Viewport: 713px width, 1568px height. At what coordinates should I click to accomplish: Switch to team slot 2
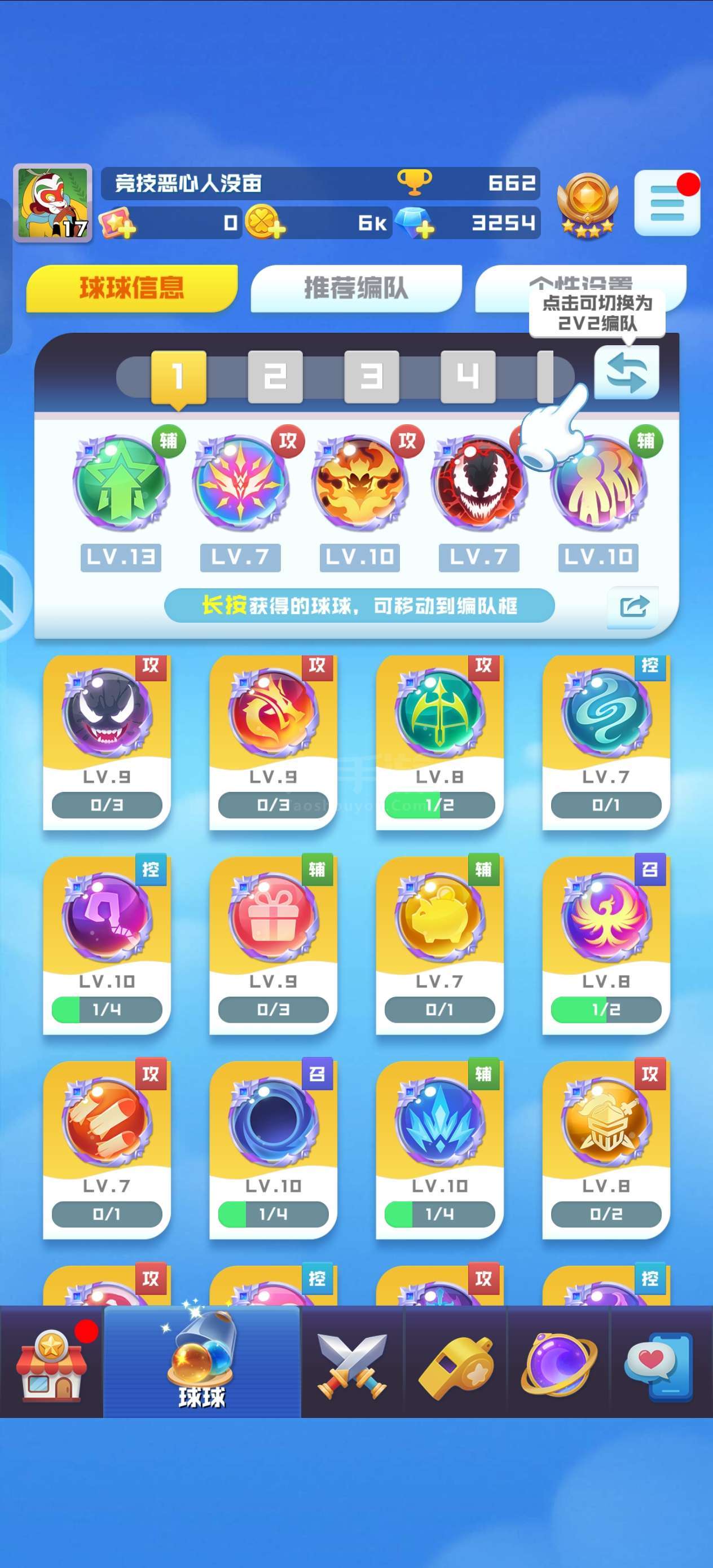275,376
